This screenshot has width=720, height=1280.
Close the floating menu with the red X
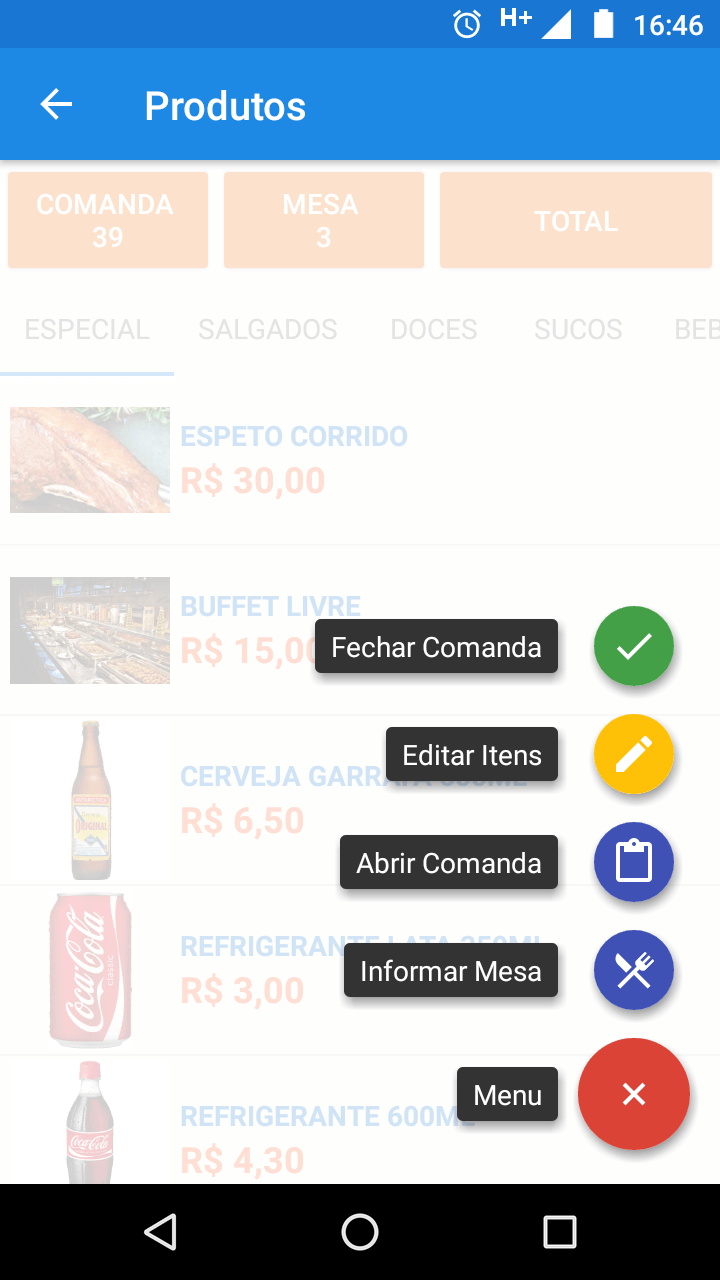point(633,1094)
